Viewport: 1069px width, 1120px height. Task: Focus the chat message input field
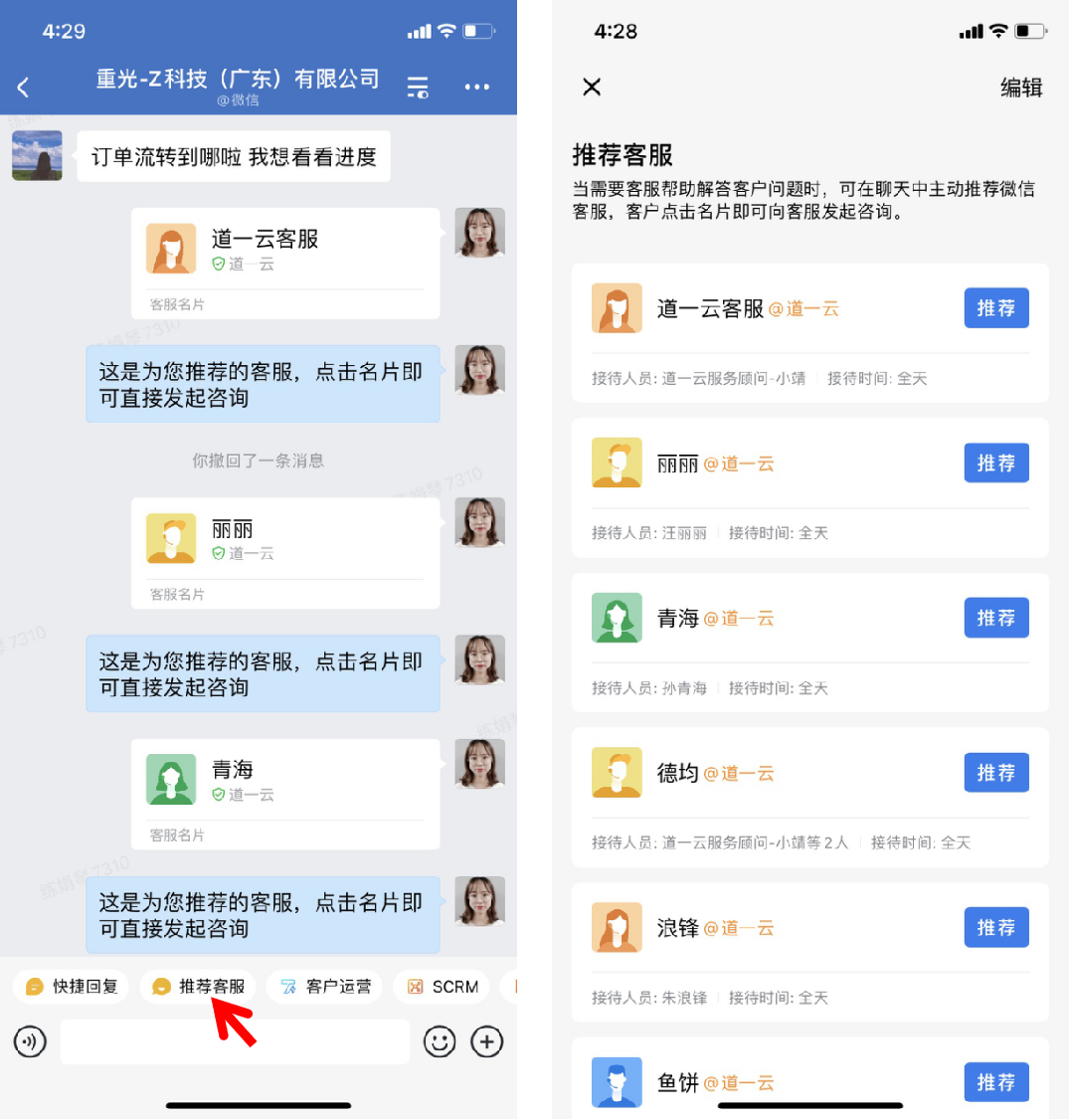[x=235, y=1042]
